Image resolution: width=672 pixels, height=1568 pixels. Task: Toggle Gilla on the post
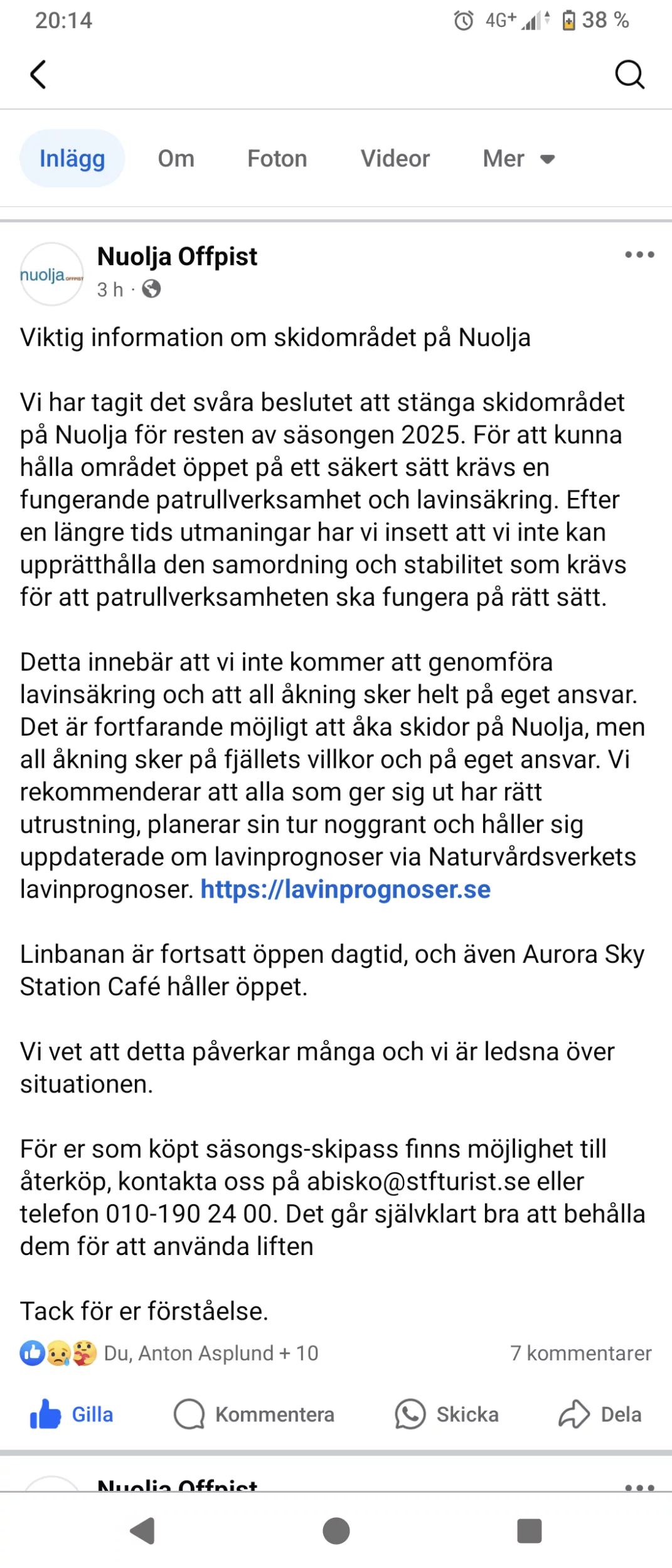coord(72,1415)
